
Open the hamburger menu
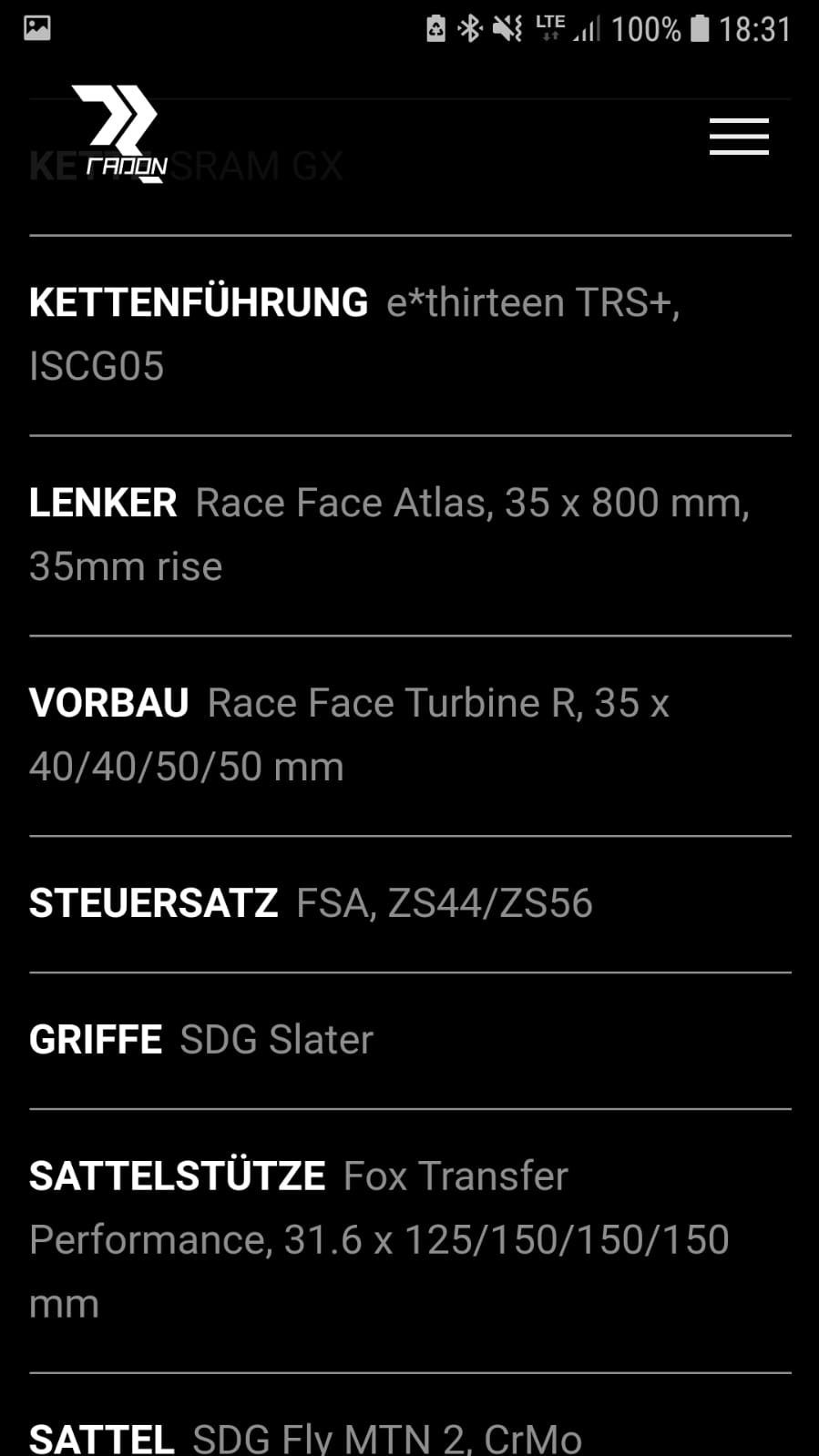[x=739, y=137]
